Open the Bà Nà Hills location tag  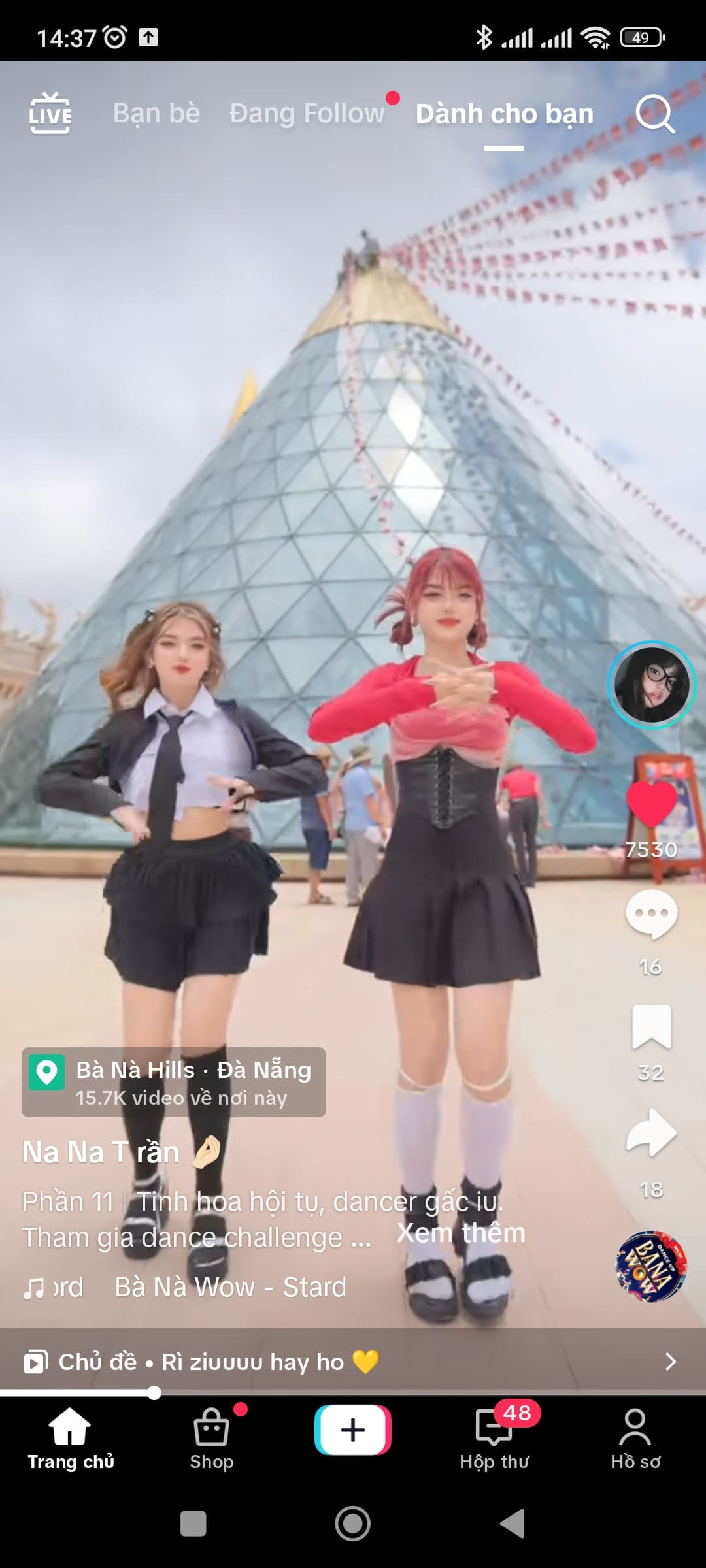[x=174, y=1083]
